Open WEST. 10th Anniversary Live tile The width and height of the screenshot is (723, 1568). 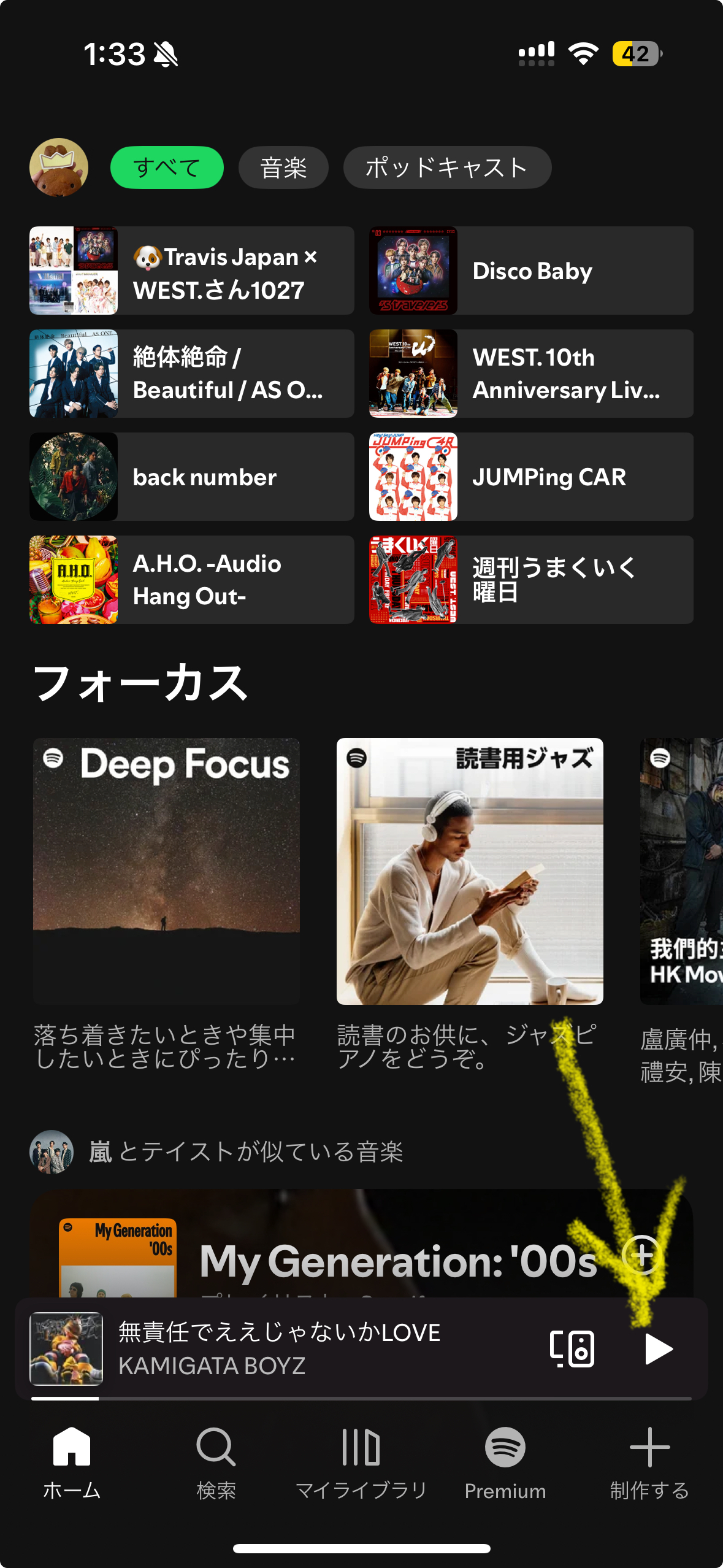(x=531, y=374)
